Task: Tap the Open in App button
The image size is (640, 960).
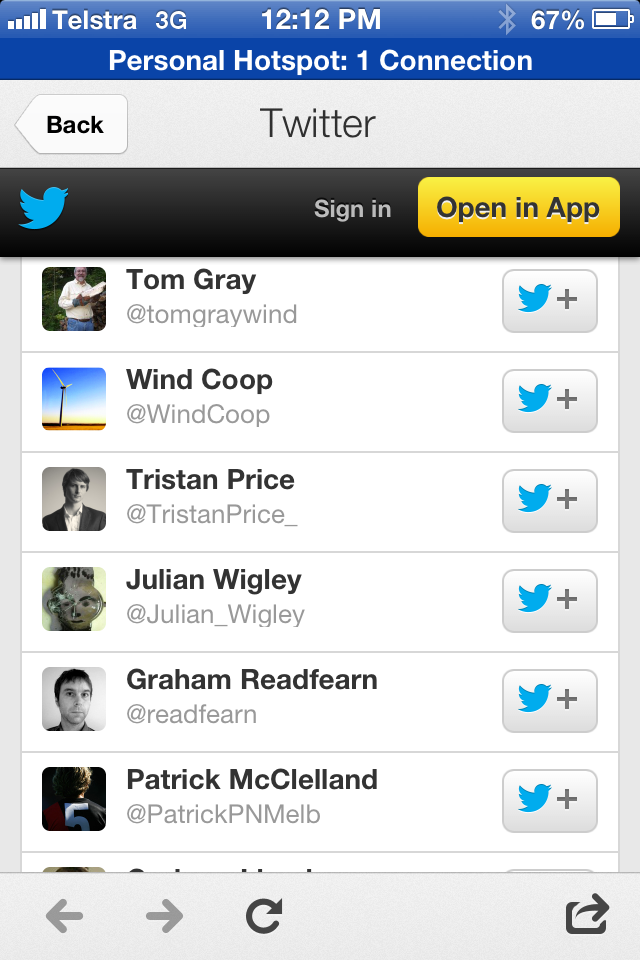Action: click(x=518, y=208)
